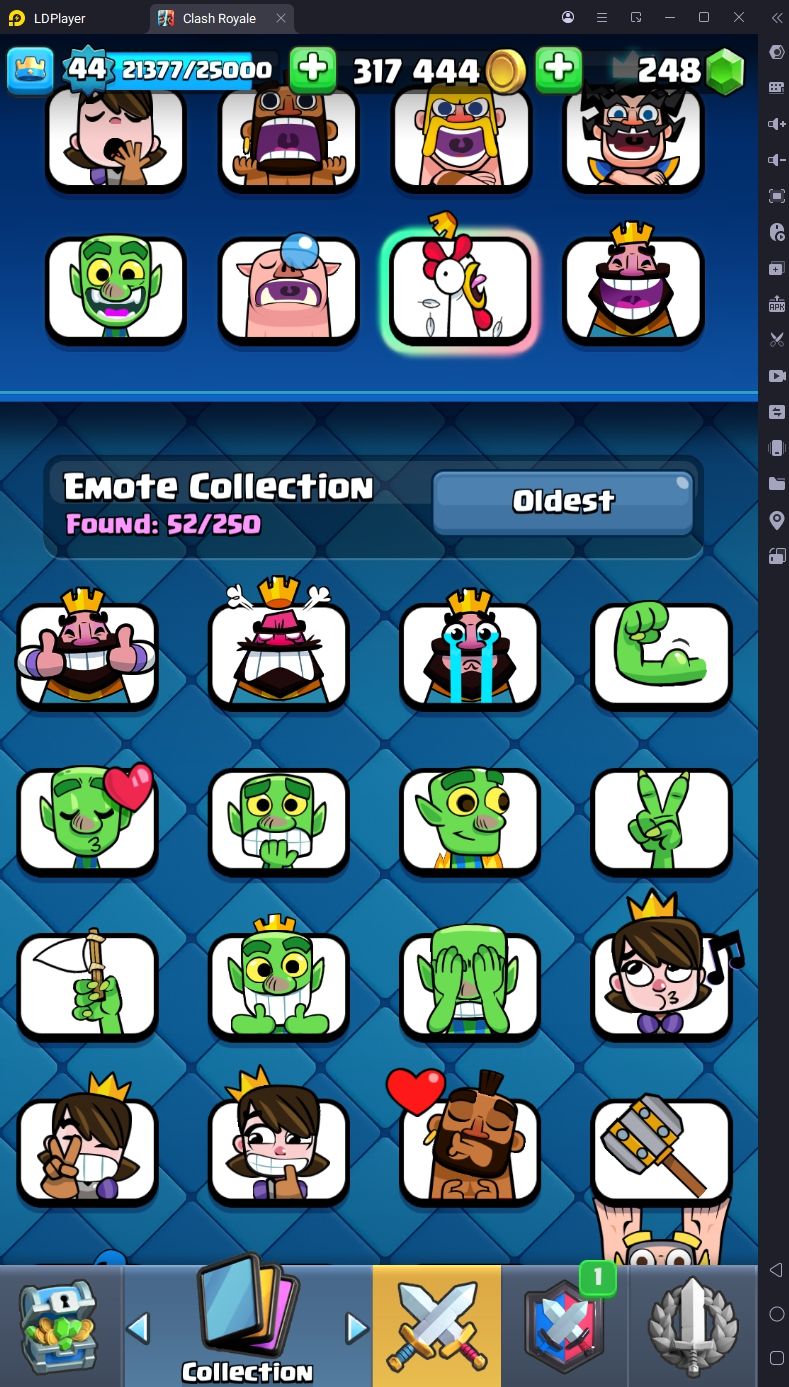Select the pig with blue ball emote
This screenshot has height=1387, width=789.
click(x=288, y=288)
